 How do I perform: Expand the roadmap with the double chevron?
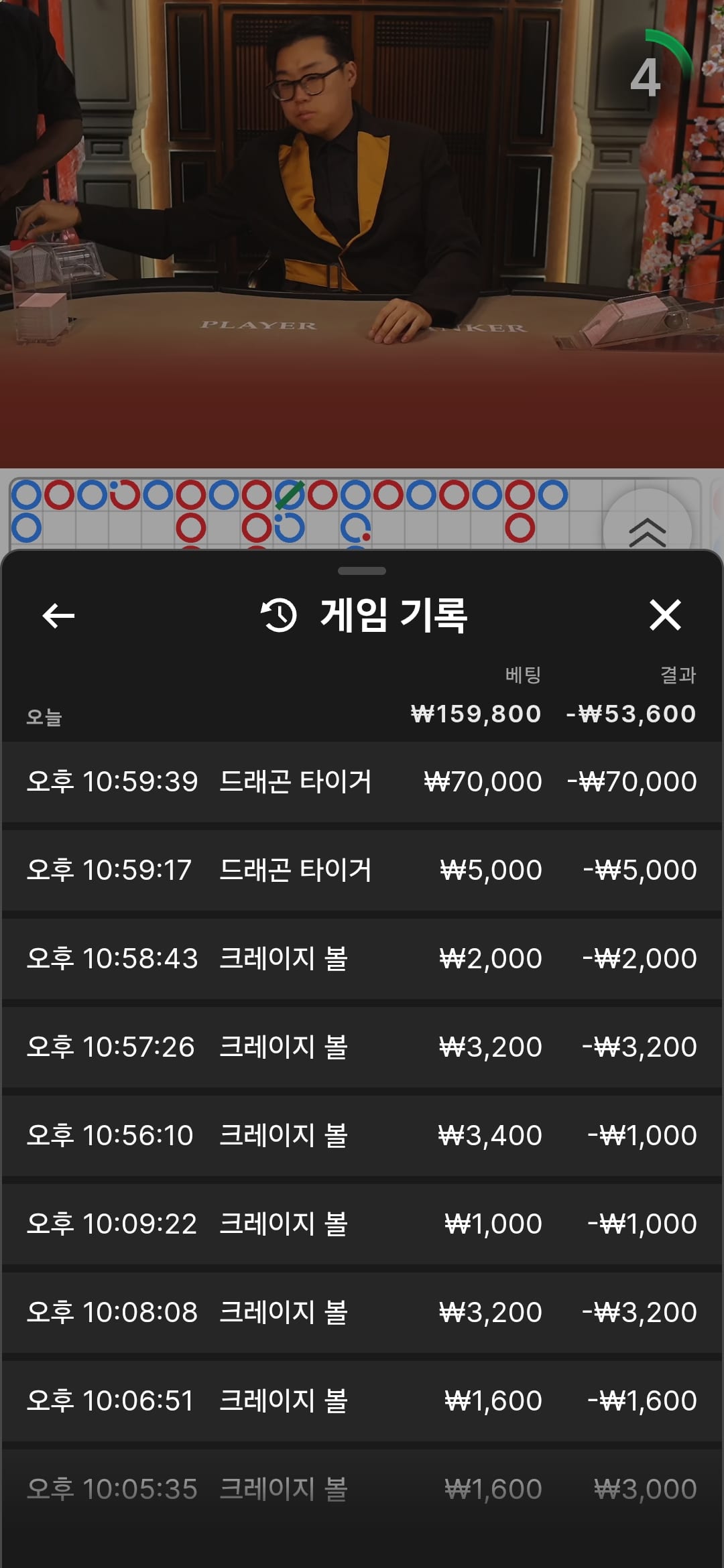647,531
